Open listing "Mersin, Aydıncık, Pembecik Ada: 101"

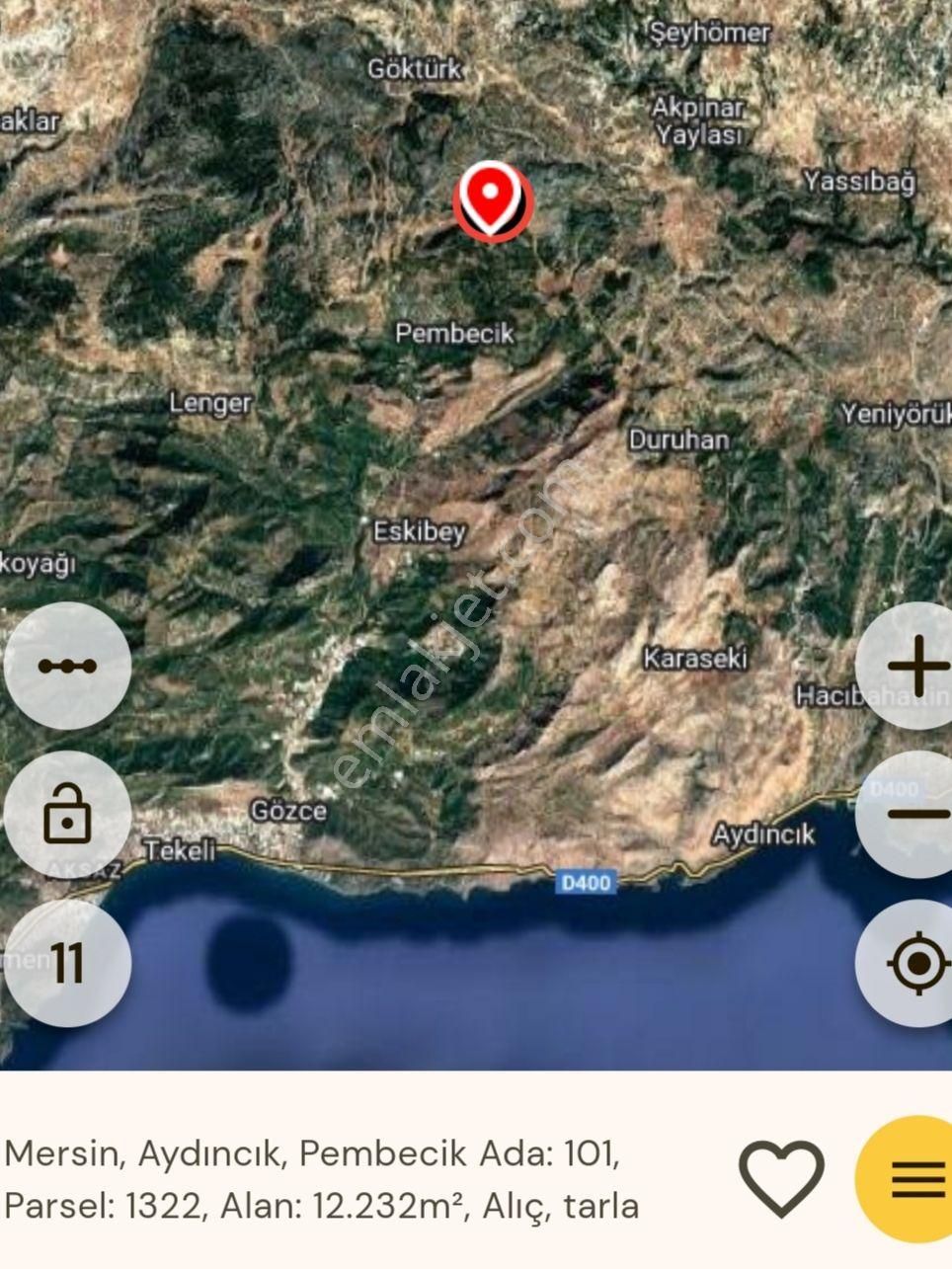point(316,1150)
